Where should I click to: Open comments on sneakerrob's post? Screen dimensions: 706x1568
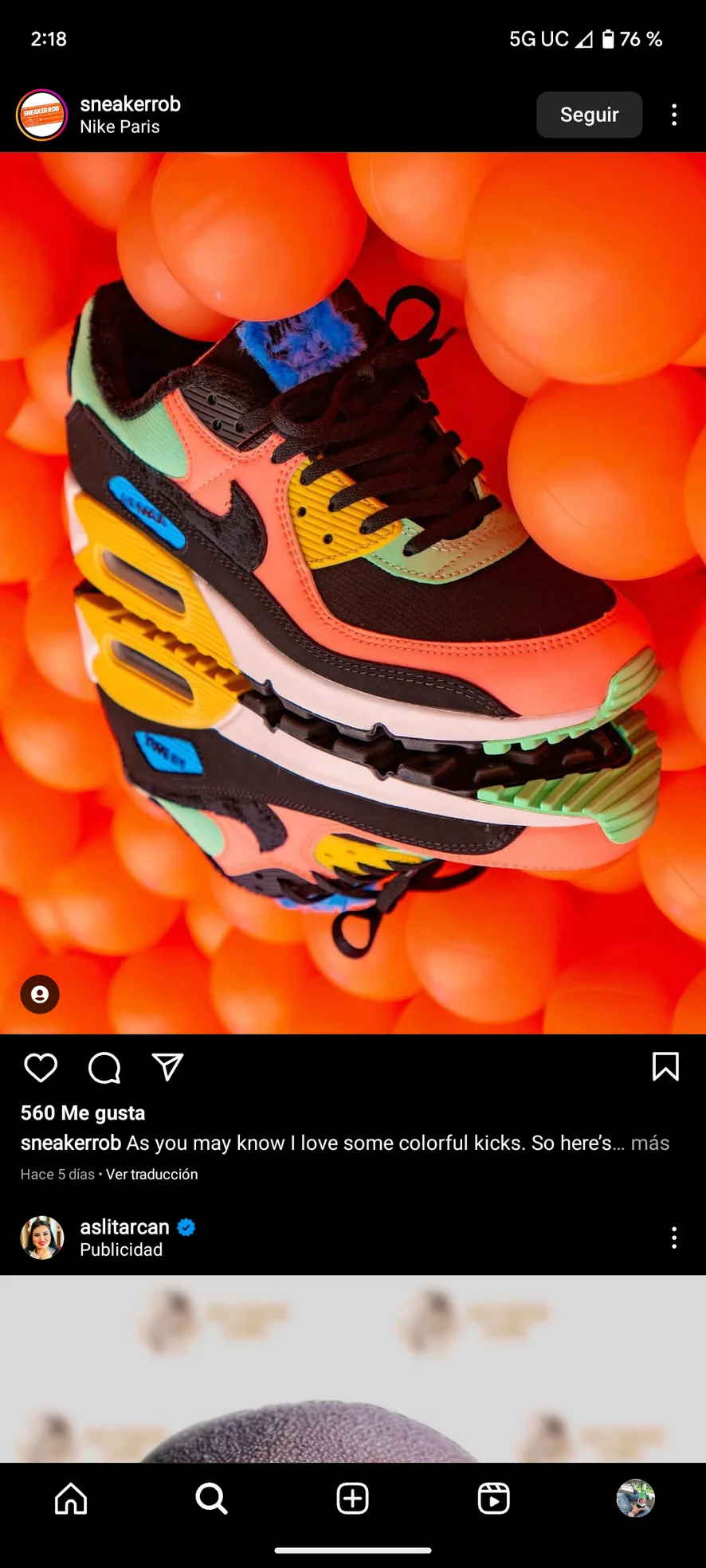click(104, 1067)
